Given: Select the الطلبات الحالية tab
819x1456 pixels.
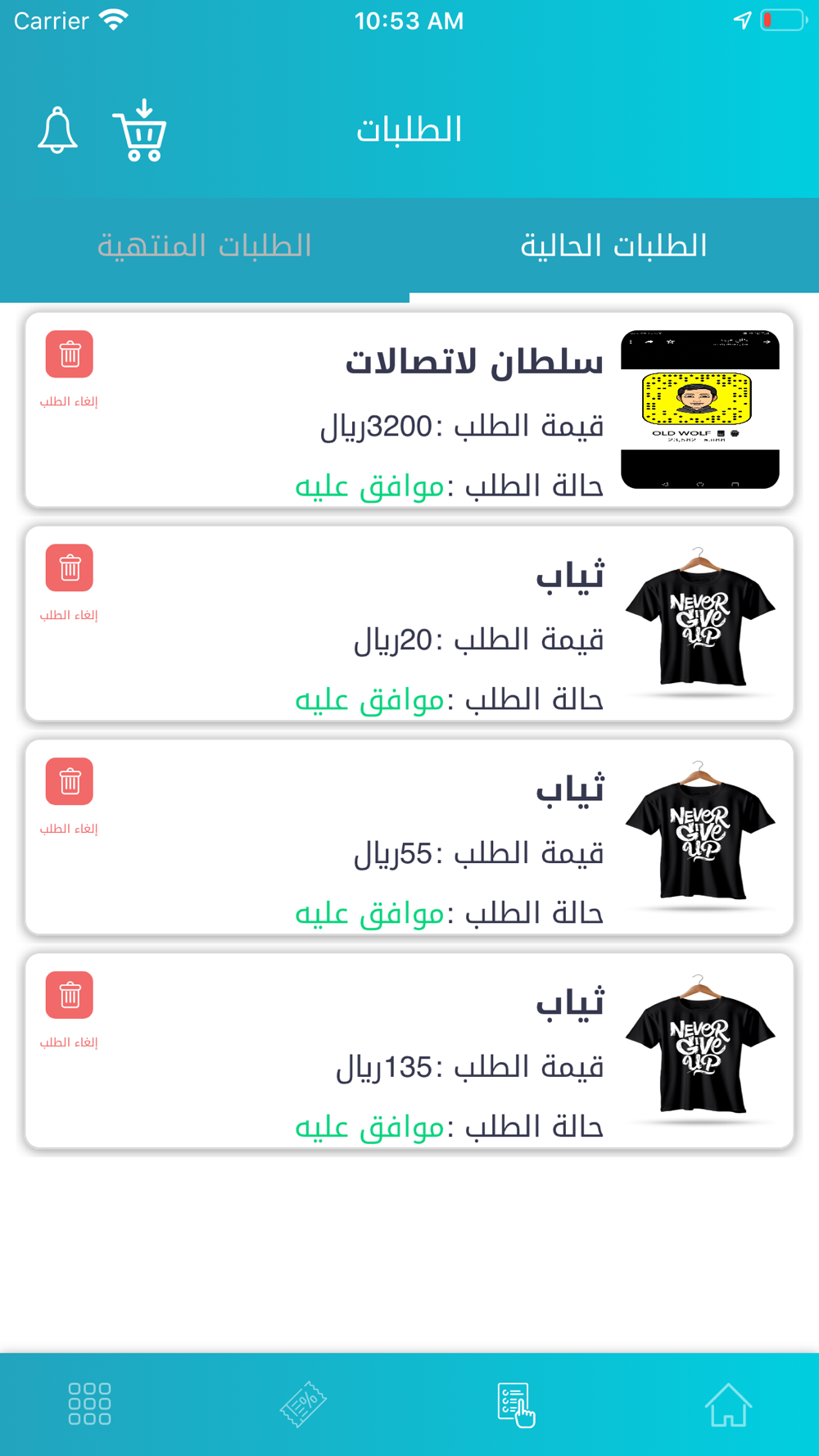Looking at the screenshot, I should point(614,245).
